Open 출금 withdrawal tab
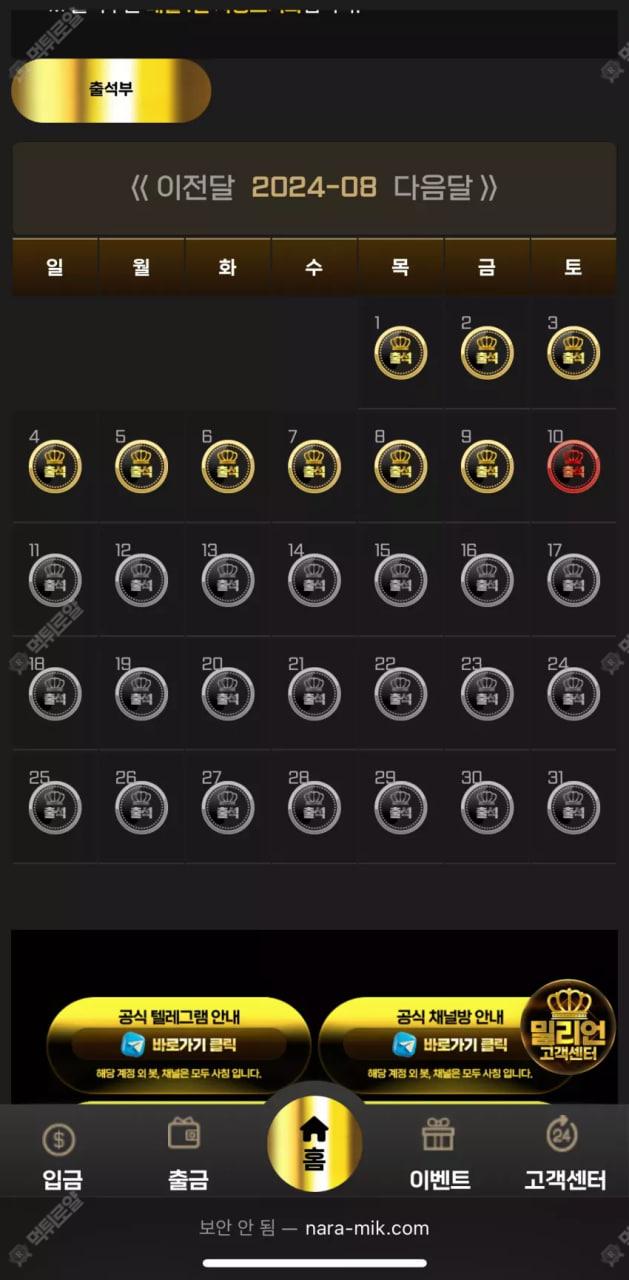 [x=187, y=1155]
